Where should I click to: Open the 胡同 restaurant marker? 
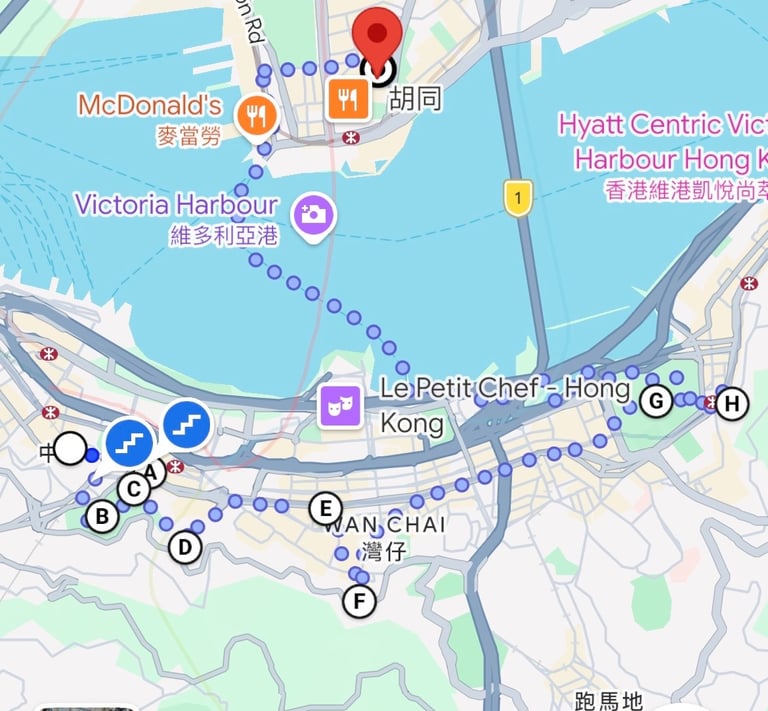click(348, 100)
